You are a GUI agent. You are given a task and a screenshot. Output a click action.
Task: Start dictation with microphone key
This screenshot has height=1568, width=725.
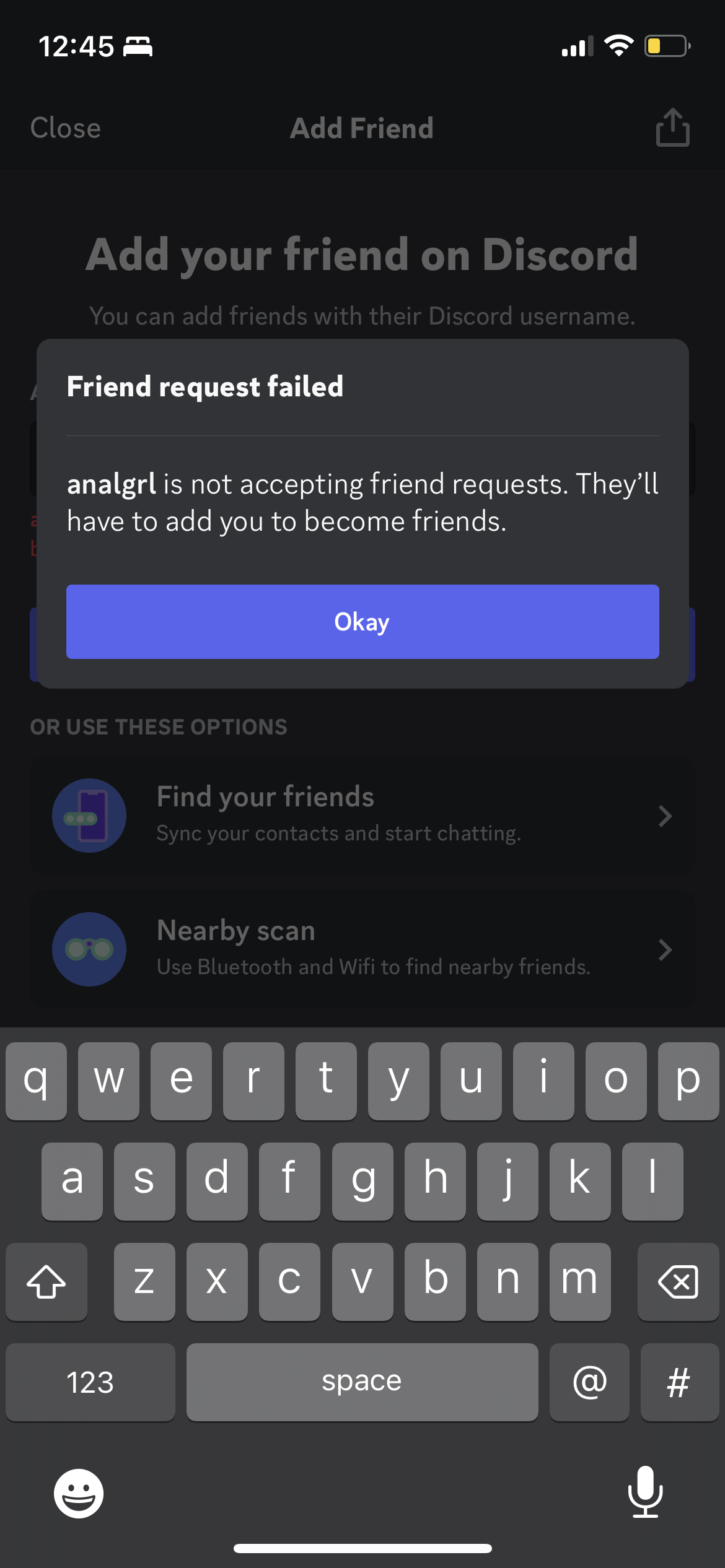pos(645,1492)
